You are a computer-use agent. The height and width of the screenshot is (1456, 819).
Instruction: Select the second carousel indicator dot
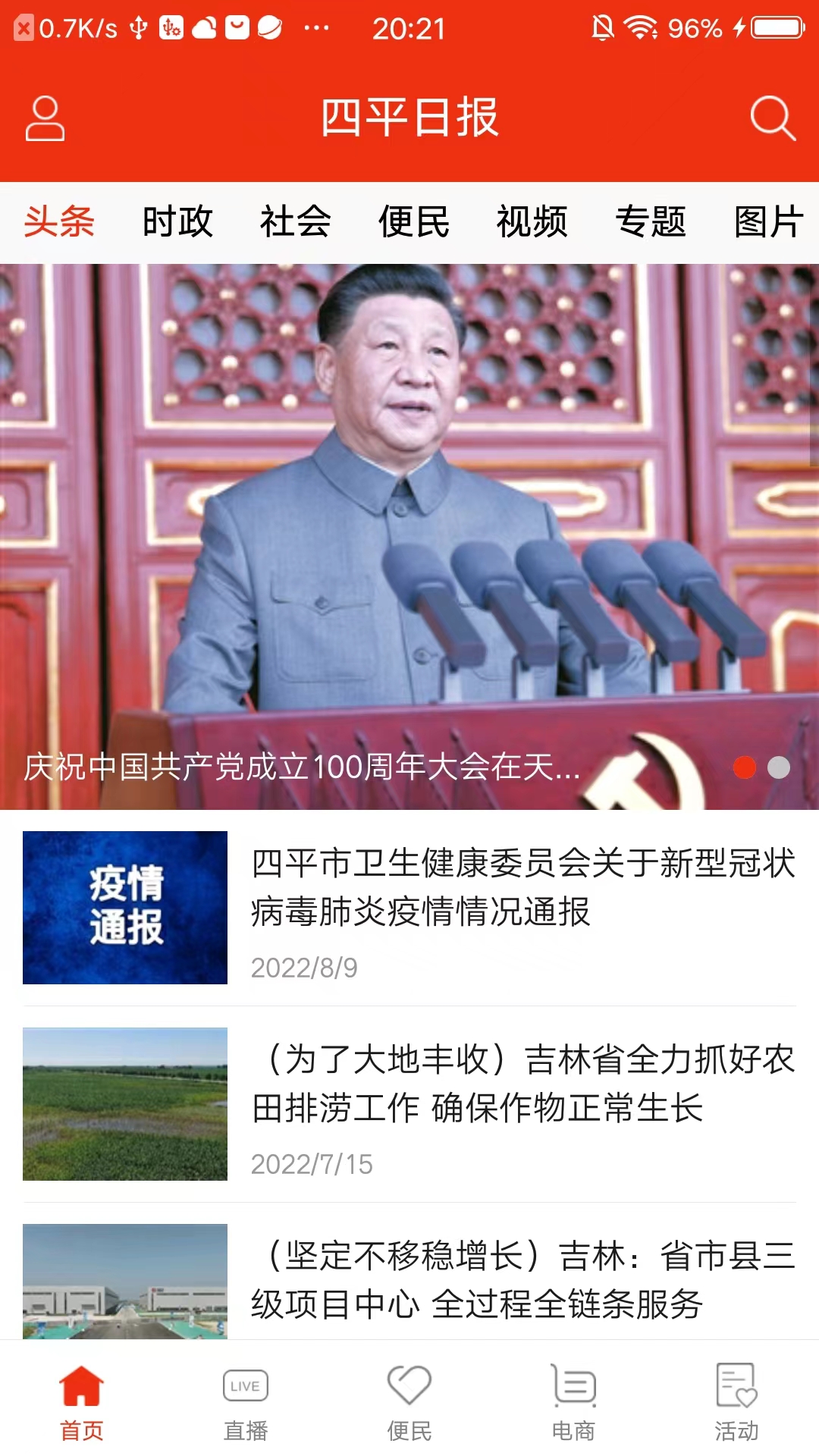(778, 767)
